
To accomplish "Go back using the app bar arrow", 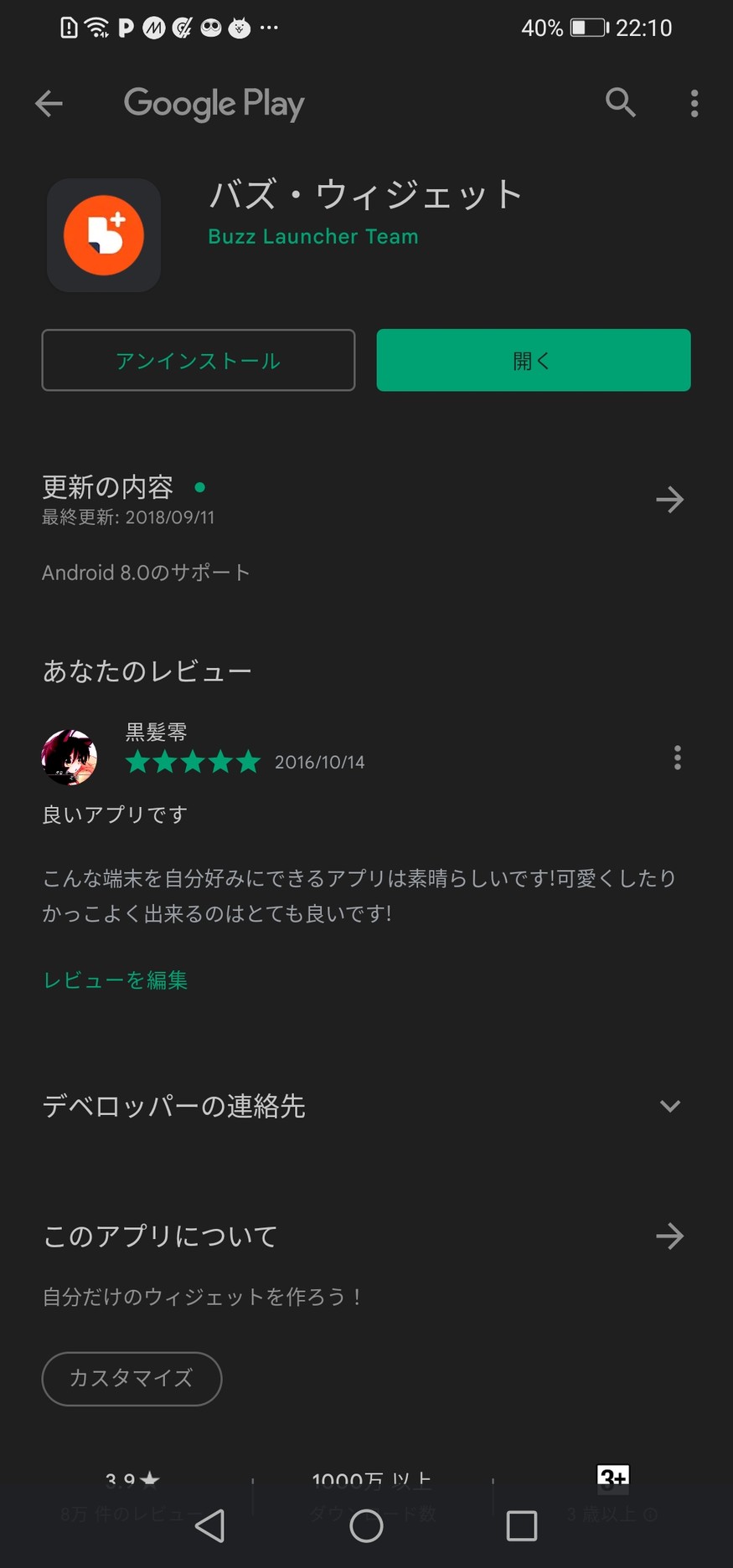I will (x=49, y=103).
